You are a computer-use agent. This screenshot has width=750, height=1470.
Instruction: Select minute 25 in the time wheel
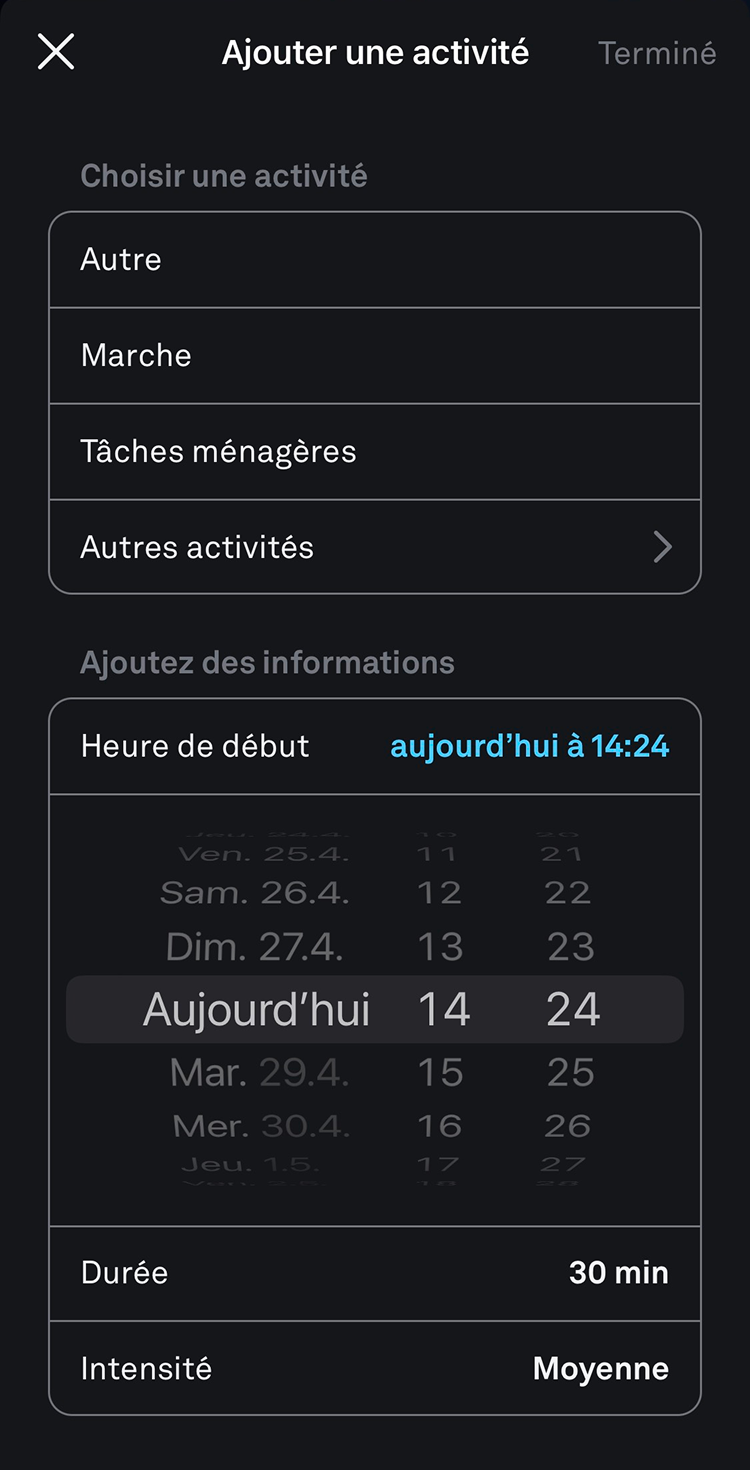tap(571, 1073)
